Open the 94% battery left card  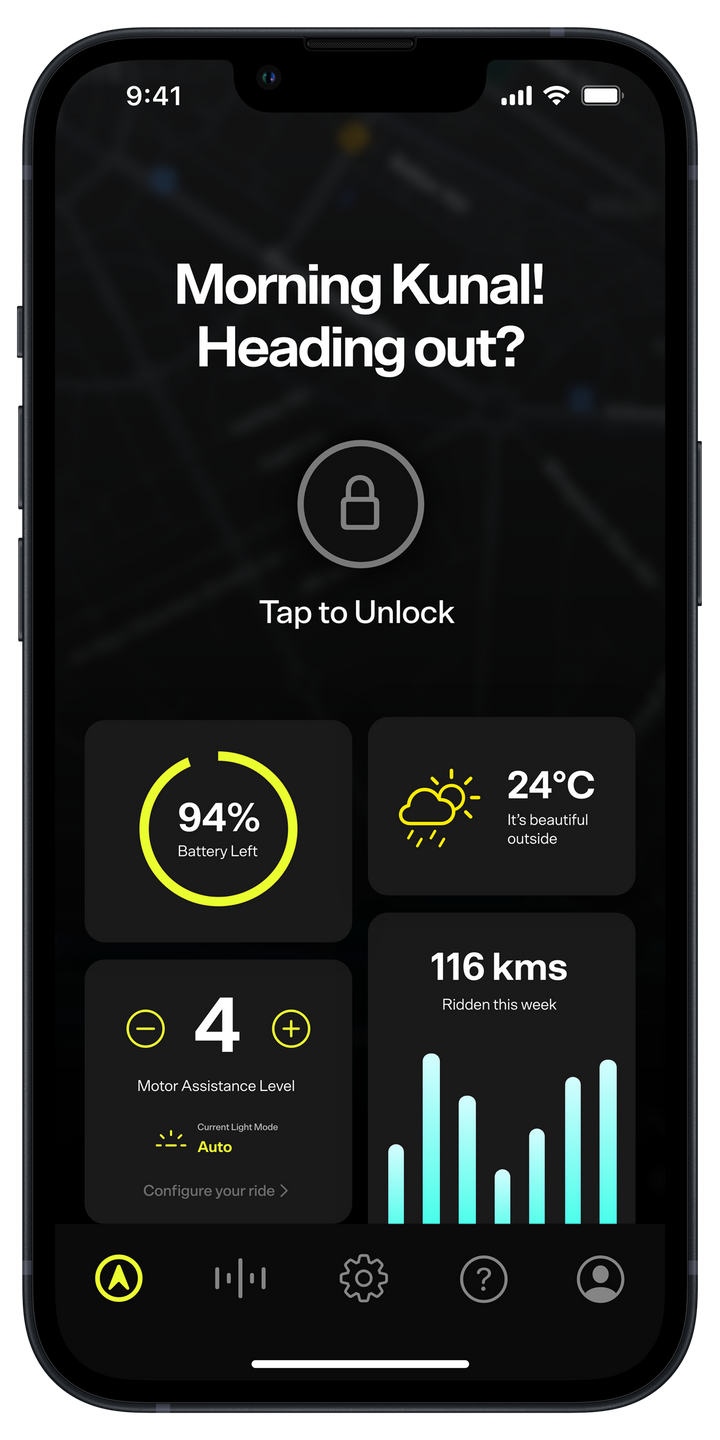click(218, 830)
